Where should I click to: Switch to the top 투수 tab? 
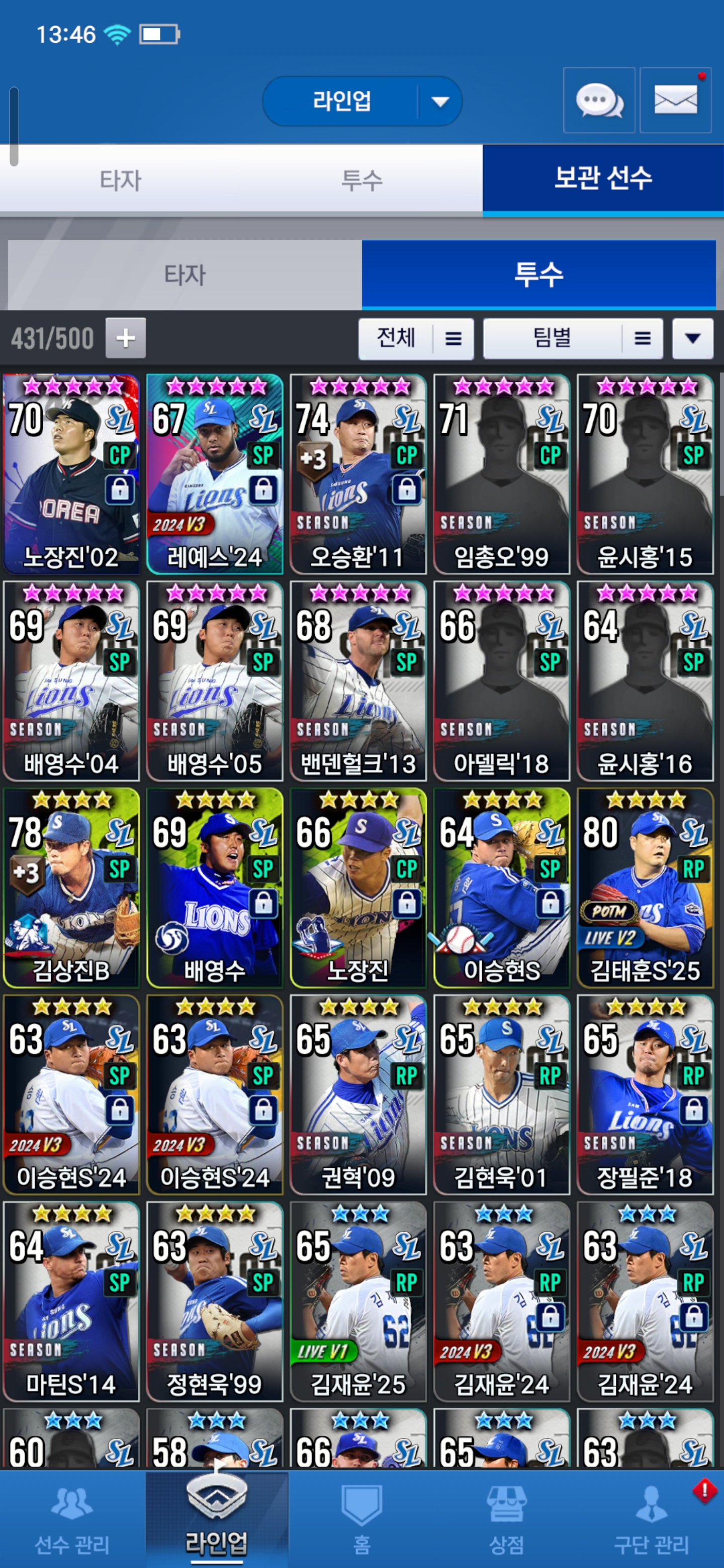[x=361, y=180]
